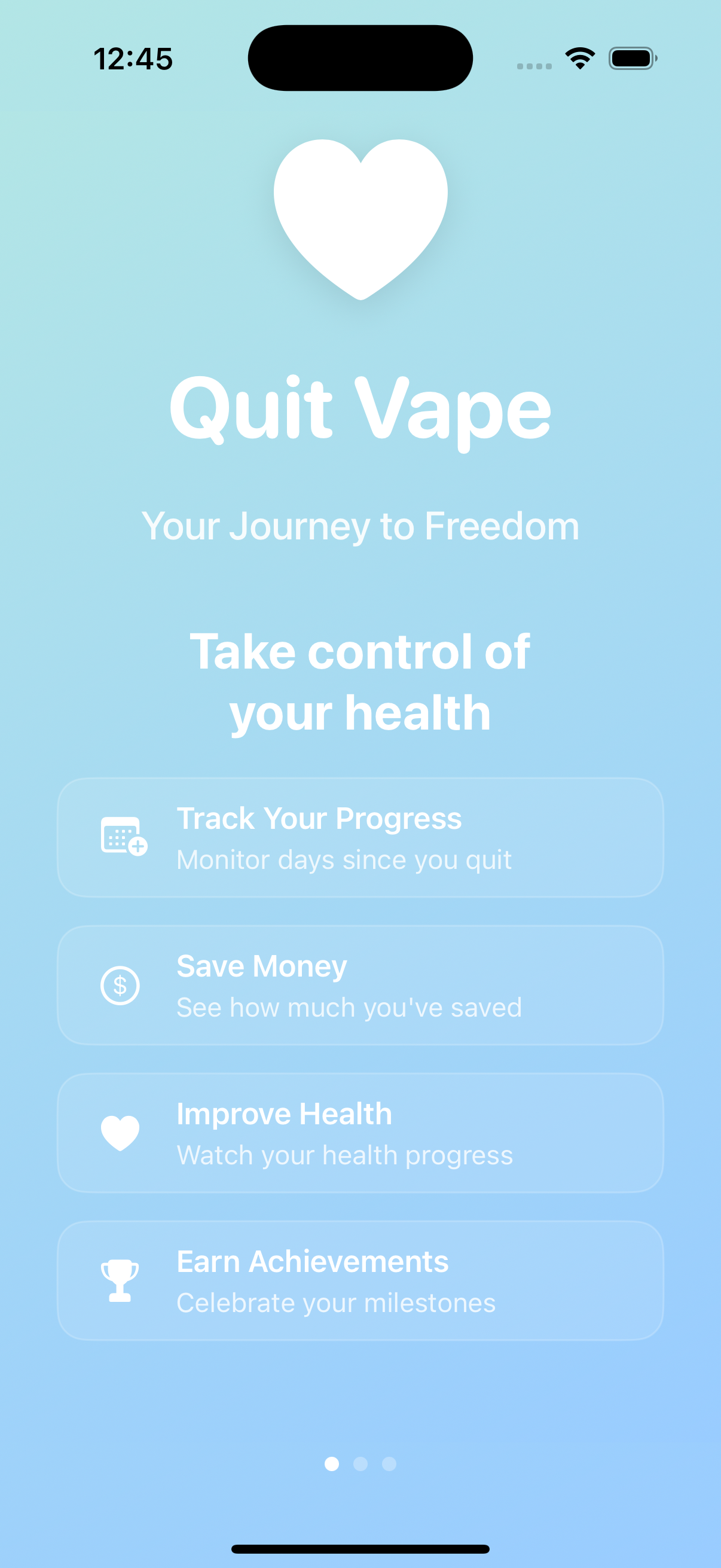Click the dollar sign icon next to Save Money
Image resolution: width=721 pixels, height=1568 pixels.
(121, 985)
